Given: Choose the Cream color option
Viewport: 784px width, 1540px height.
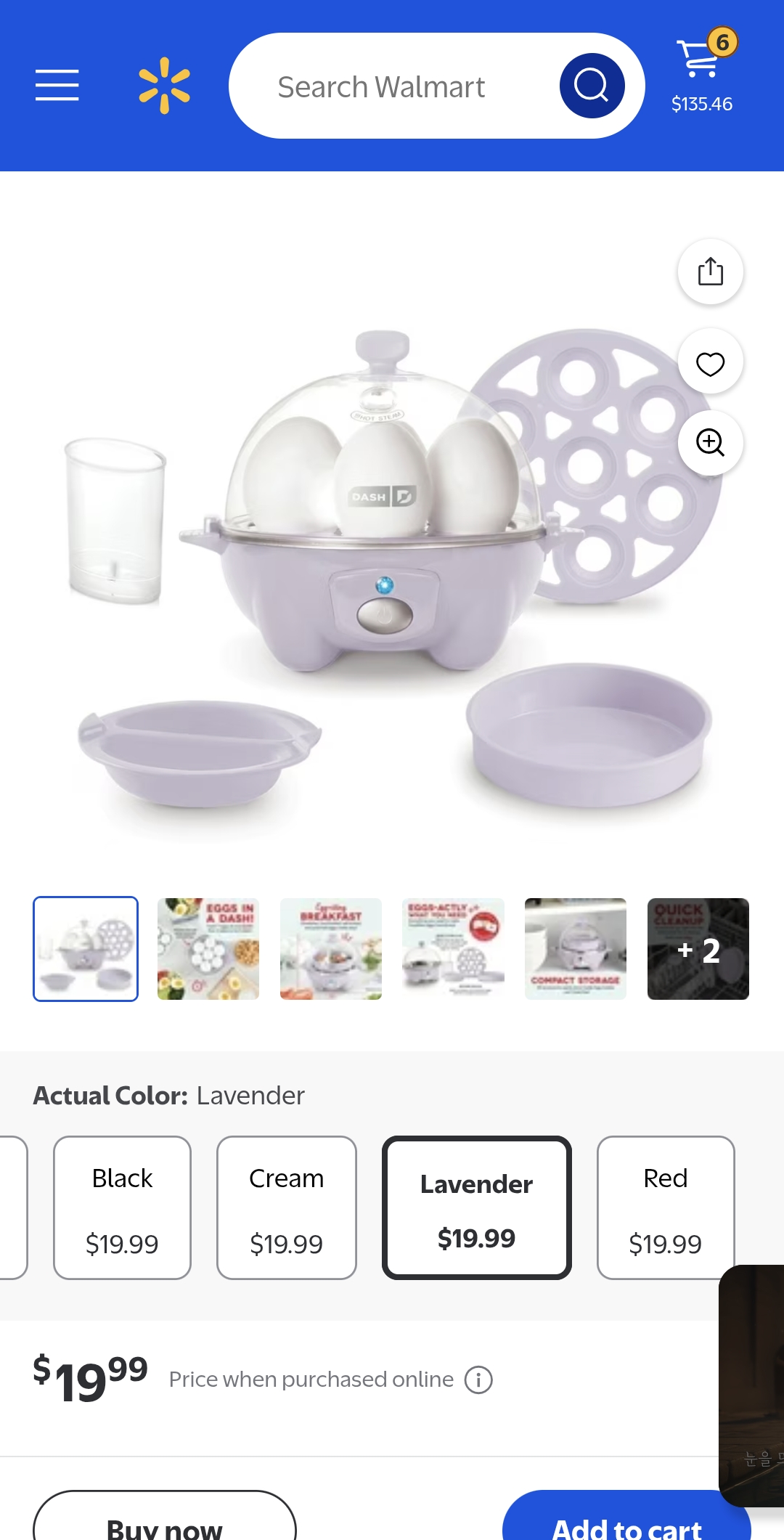Looking at the screenshot, I should [286, 1207].
